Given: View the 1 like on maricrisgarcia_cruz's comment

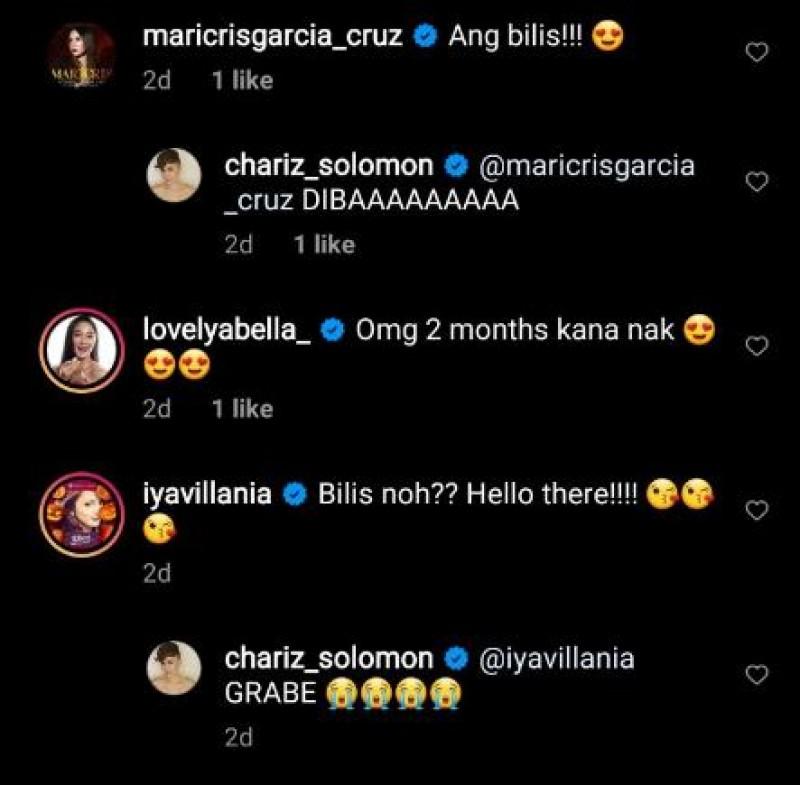Looking at the screenshot, I should 242,80.
